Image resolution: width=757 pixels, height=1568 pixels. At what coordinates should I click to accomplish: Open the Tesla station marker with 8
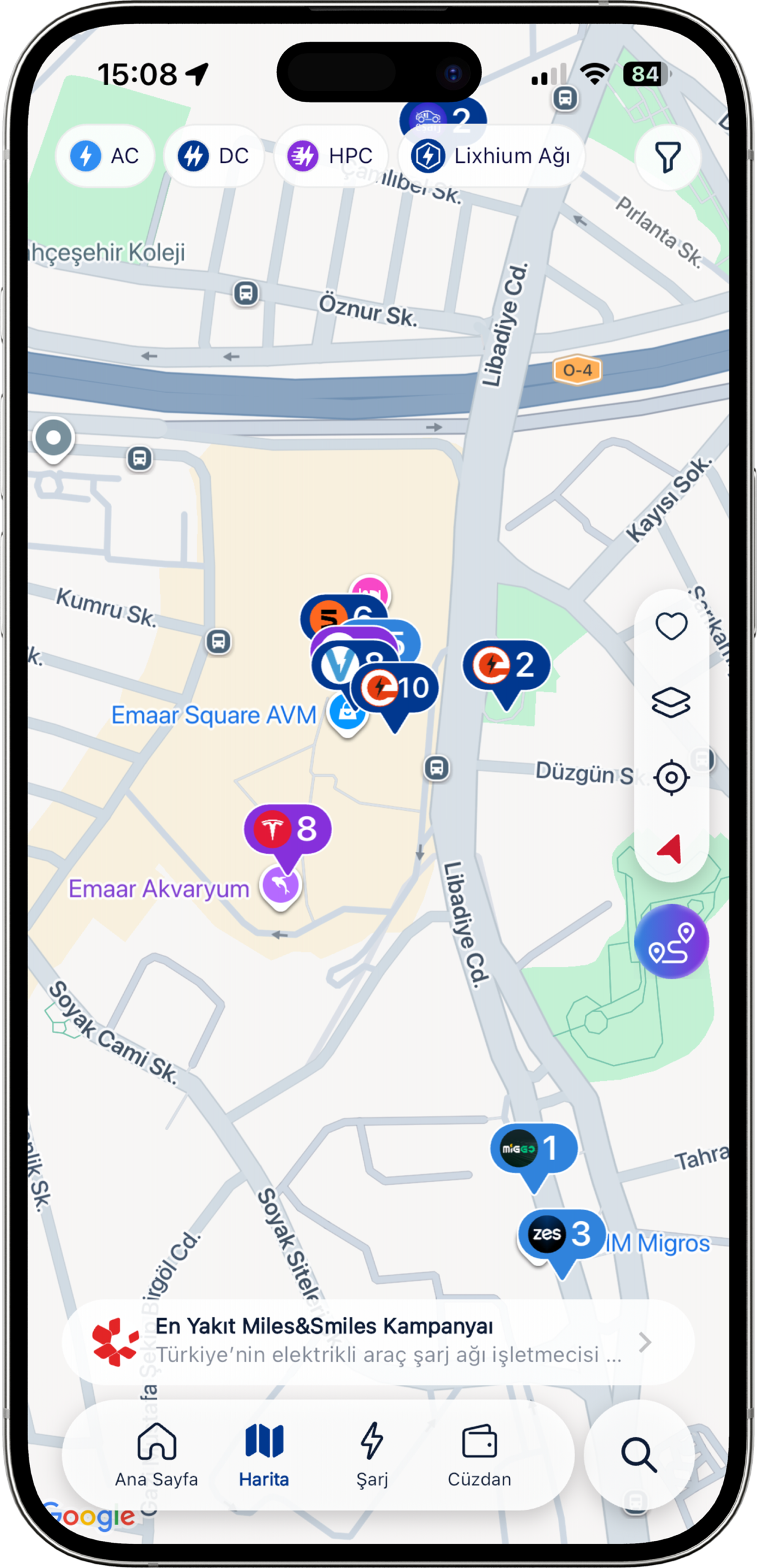(x=288, y=830)
